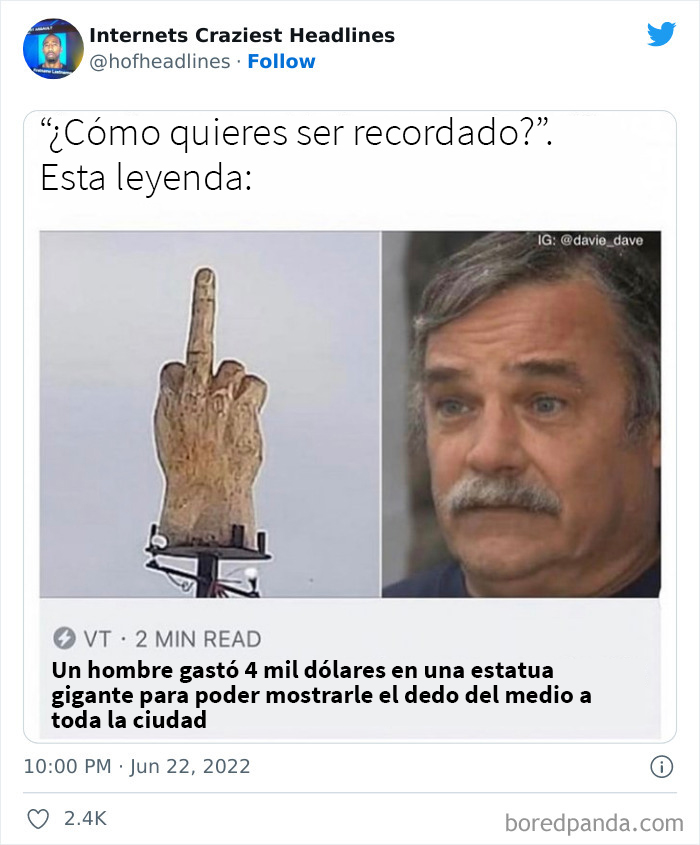Open the Twitter info icon
Image resolution: width=700 pixels, height=845 pixels.
click(661, 767)
